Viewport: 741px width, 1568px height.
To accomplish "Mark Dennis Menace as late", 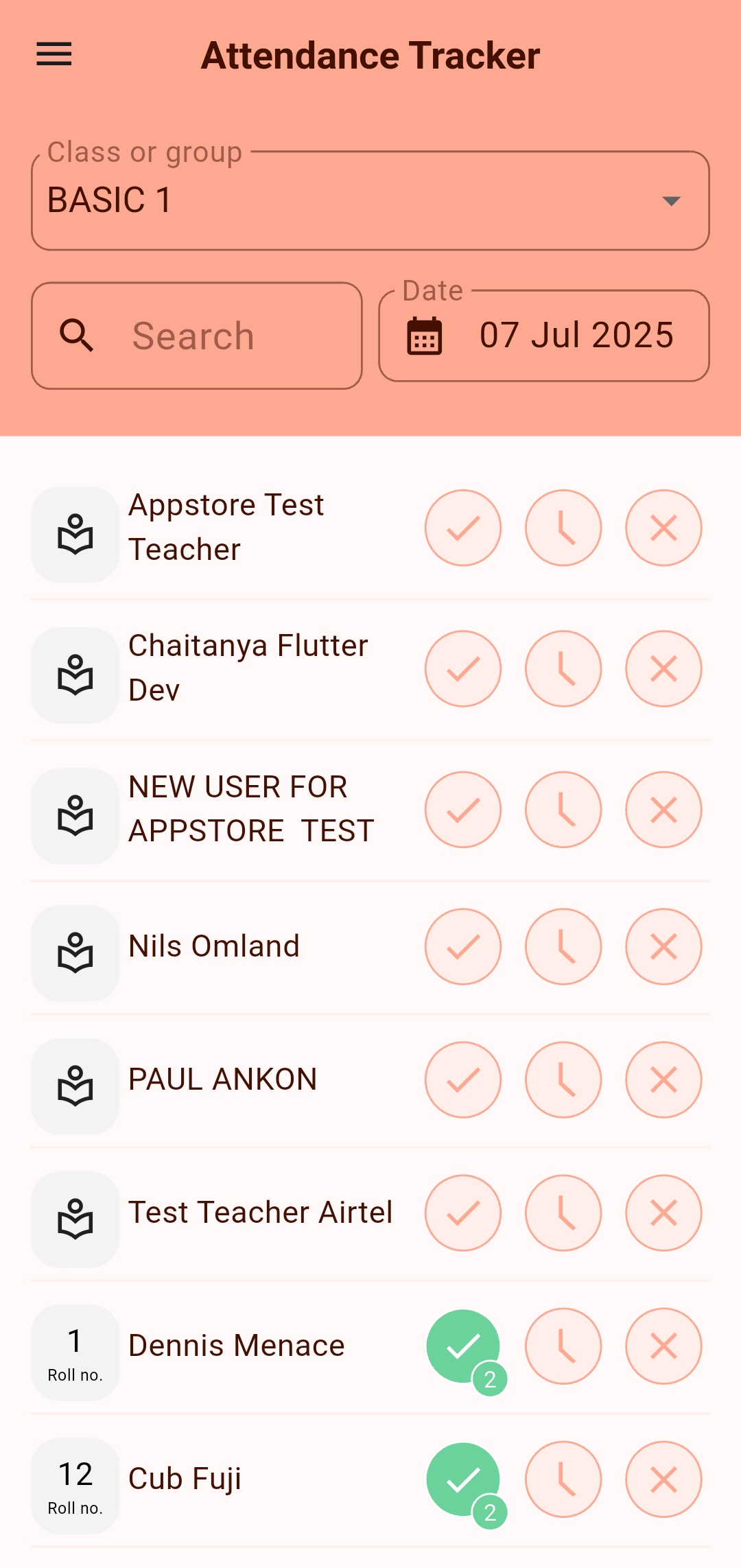I will pyautogui.click(x=563, y=1346).
